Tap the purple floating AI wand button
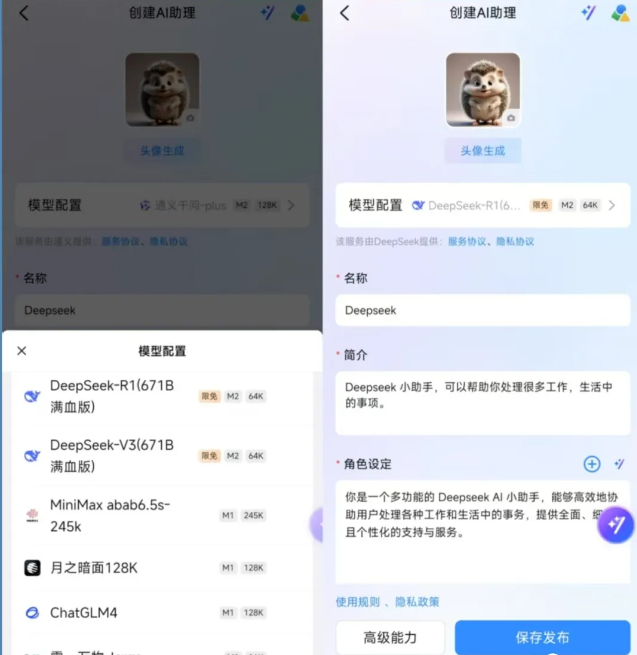 coord(616,524)
